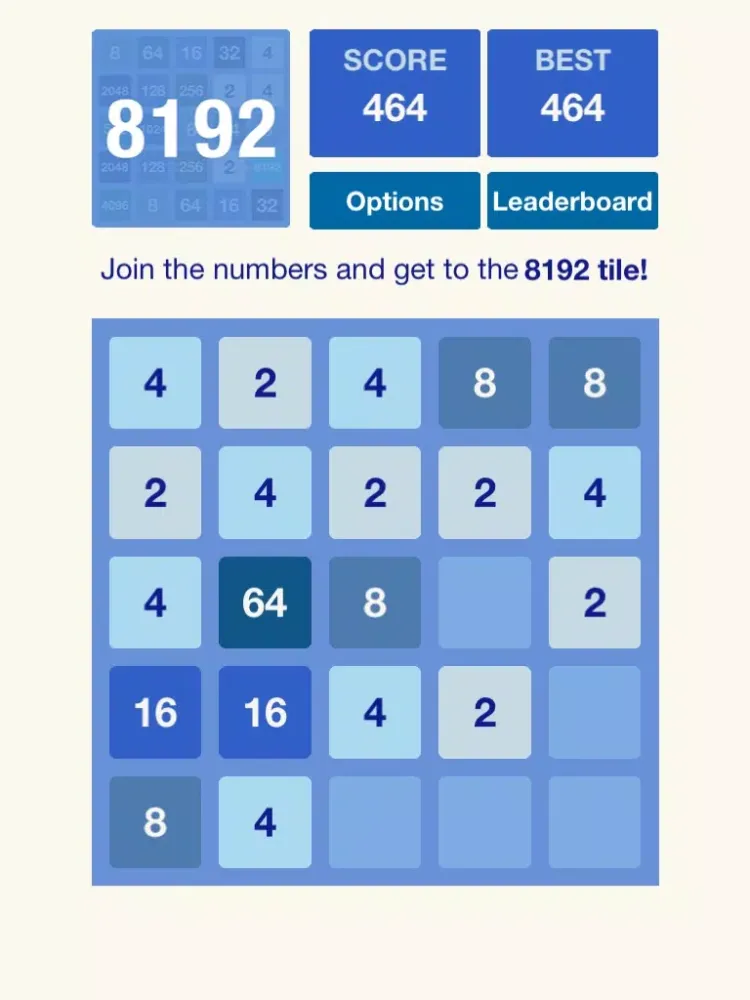Open the Options menu

[x=394, y=201]
